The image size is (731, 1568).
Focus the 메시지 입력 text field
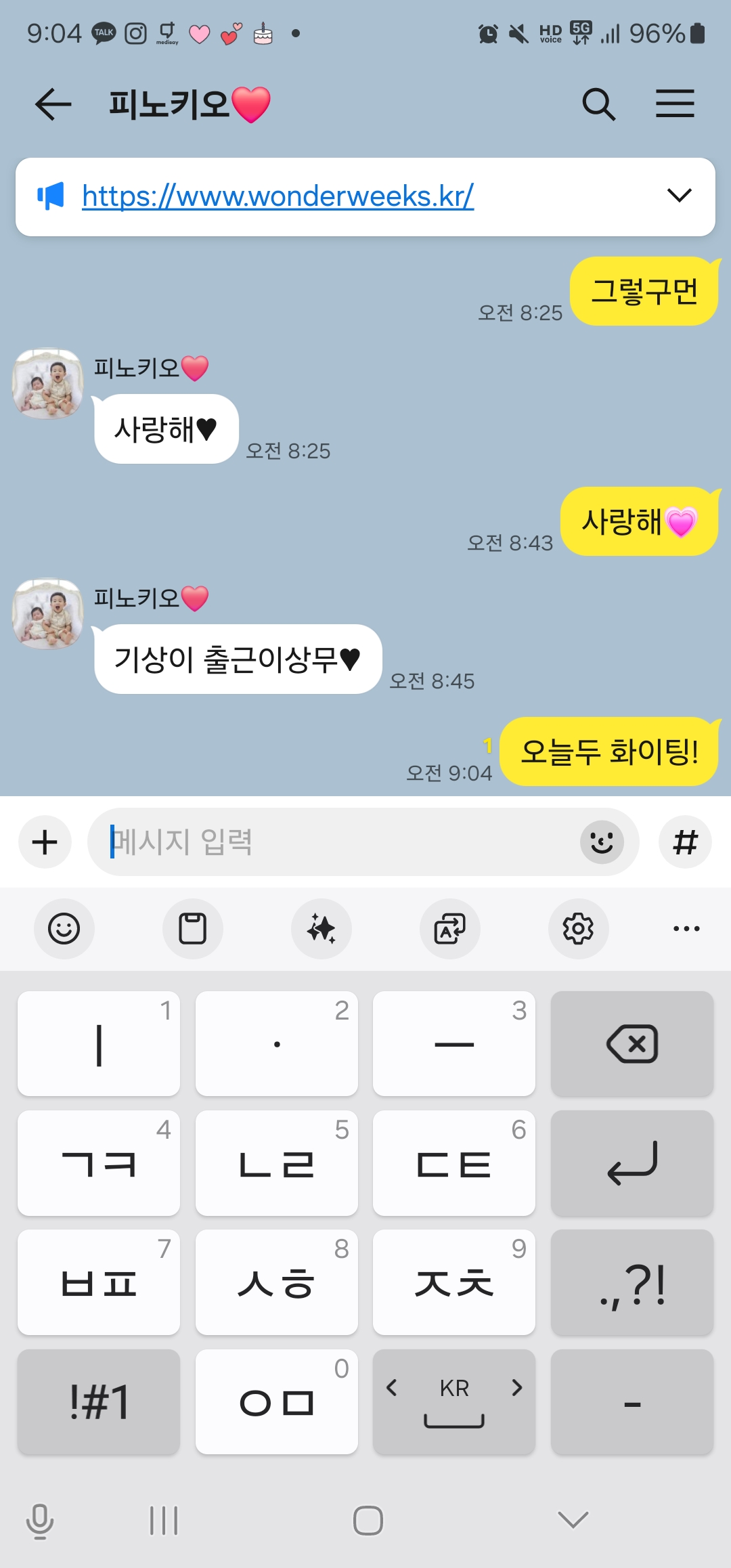coord(338,842)
